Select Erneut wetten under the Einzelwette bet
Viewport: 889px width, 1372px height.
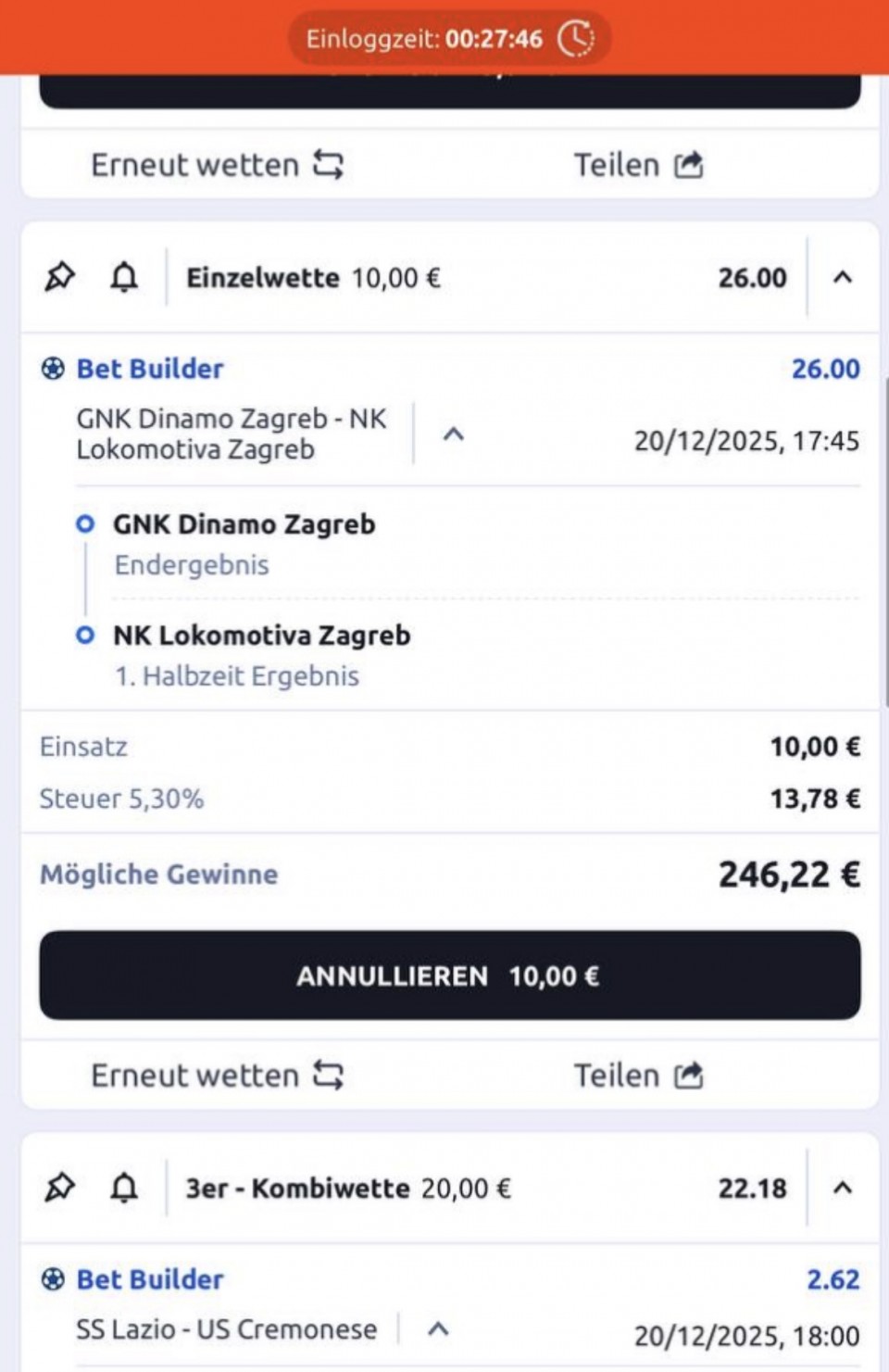(217, 1076)
